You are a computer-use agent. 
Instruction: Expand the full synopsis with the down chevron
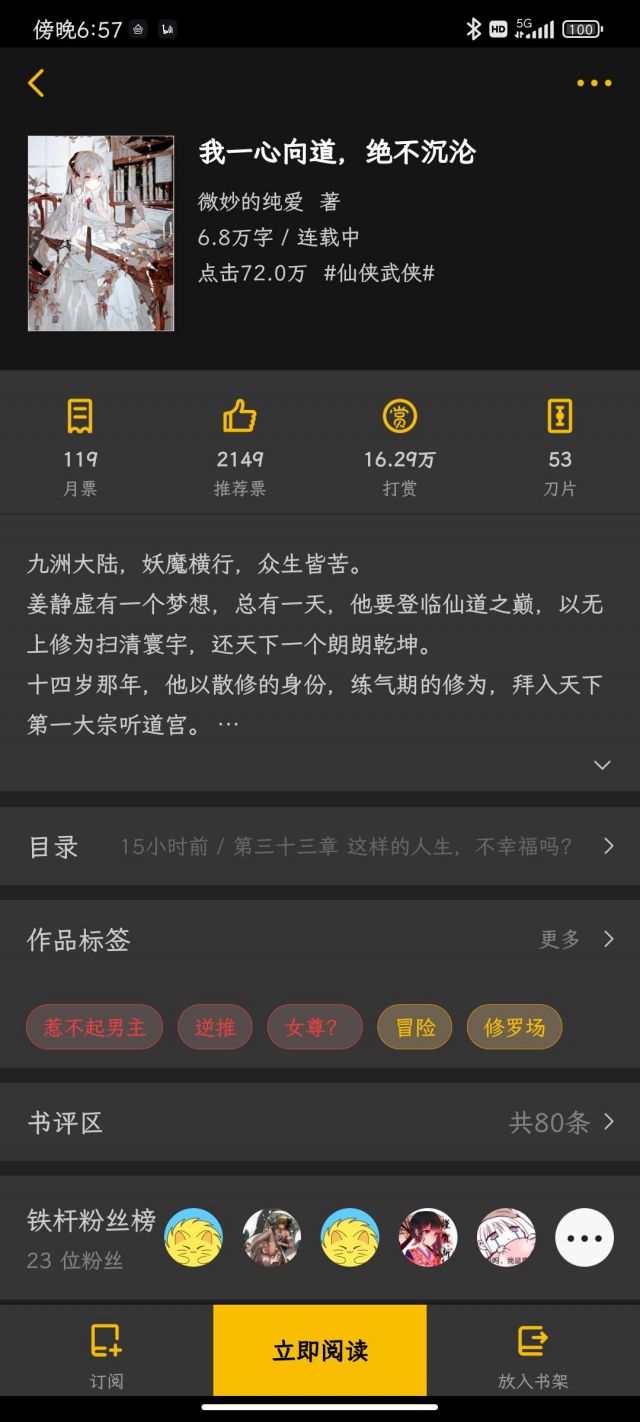[x=602, y=765]
